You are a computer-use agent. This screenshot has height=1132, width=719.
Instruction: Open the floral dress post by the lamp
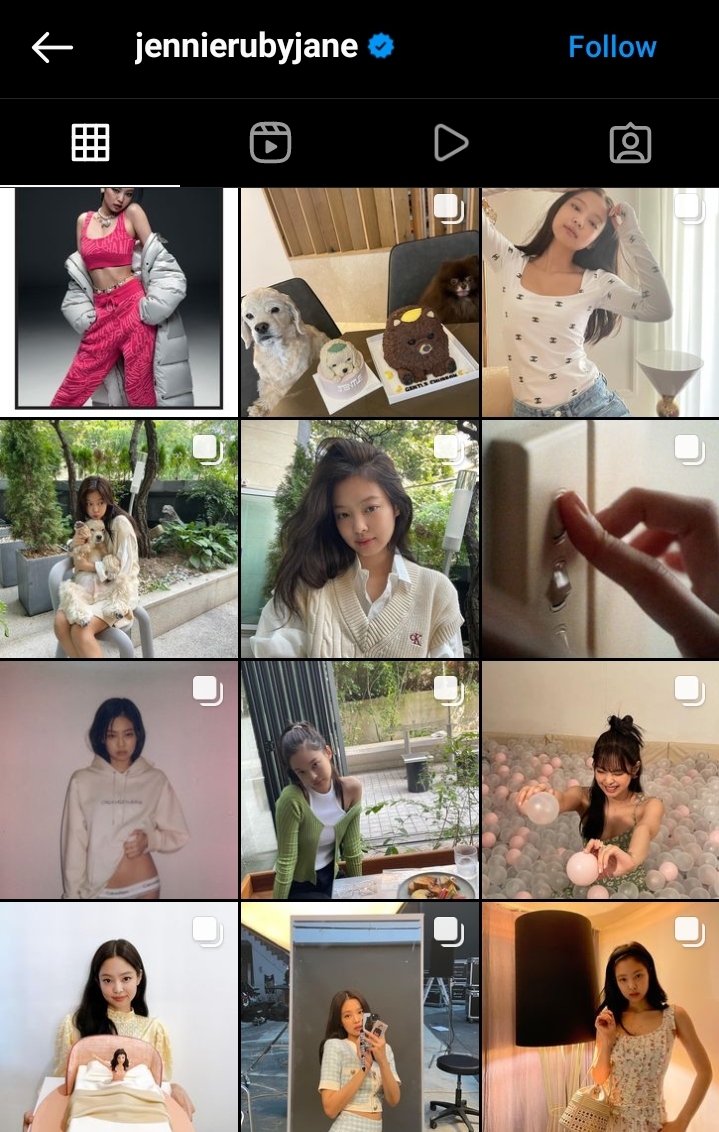(x=600, y=1017)
